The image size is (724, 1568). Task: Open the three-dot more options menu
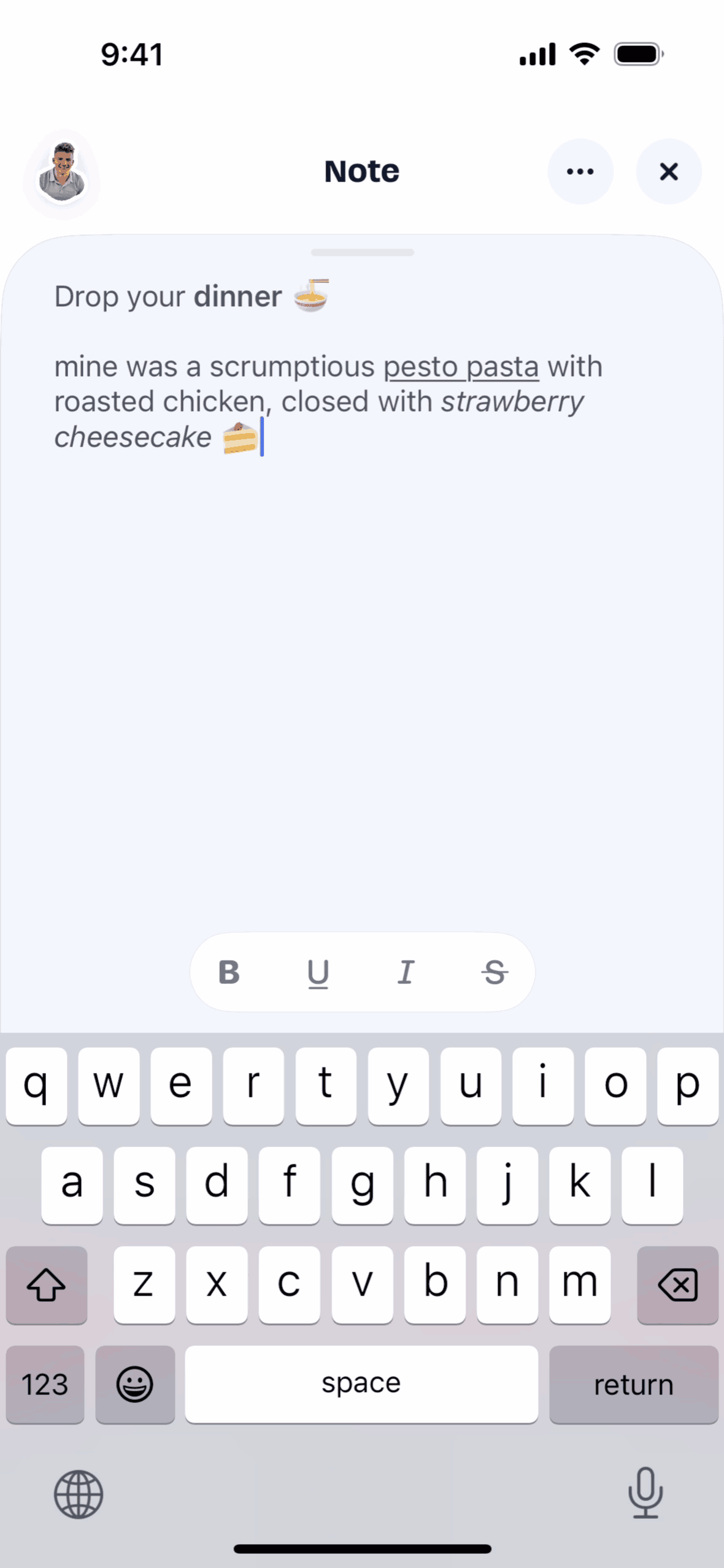pos(580,171)
